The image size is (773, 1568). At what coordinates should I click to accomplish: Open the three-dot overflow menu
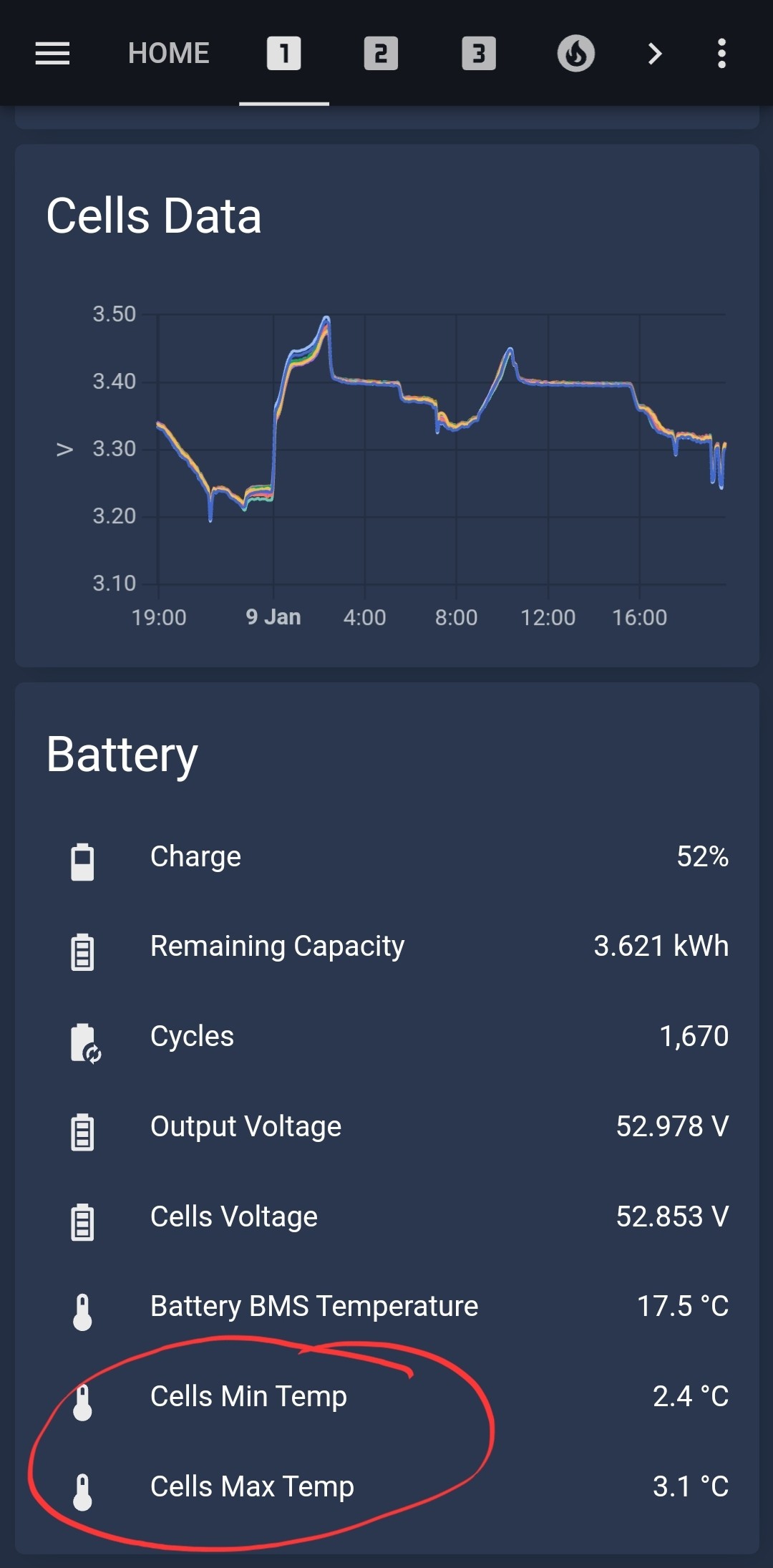(721, 54)
